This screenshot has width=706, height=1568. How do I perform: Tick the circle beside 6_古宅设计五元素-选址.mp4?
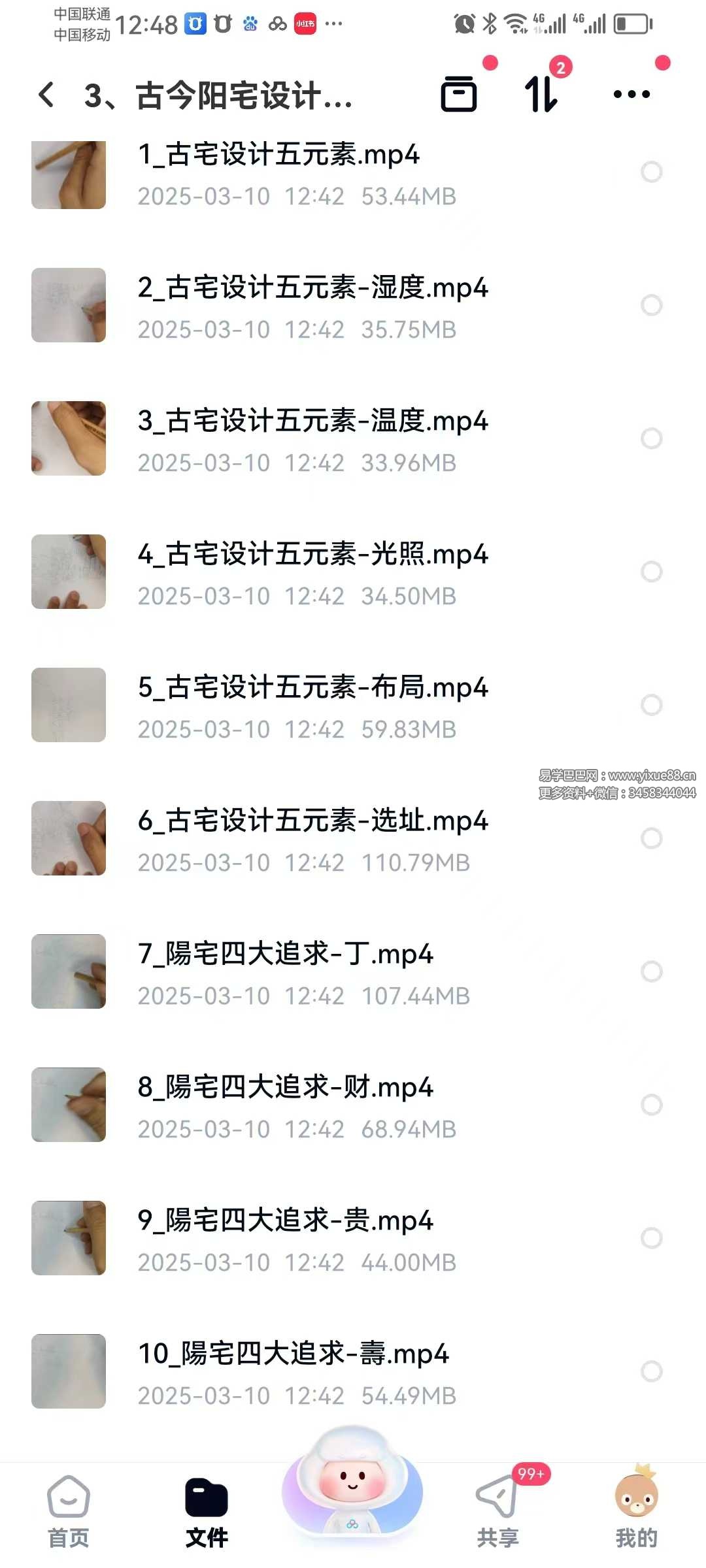pyautogui.click(x=651, y=838)
